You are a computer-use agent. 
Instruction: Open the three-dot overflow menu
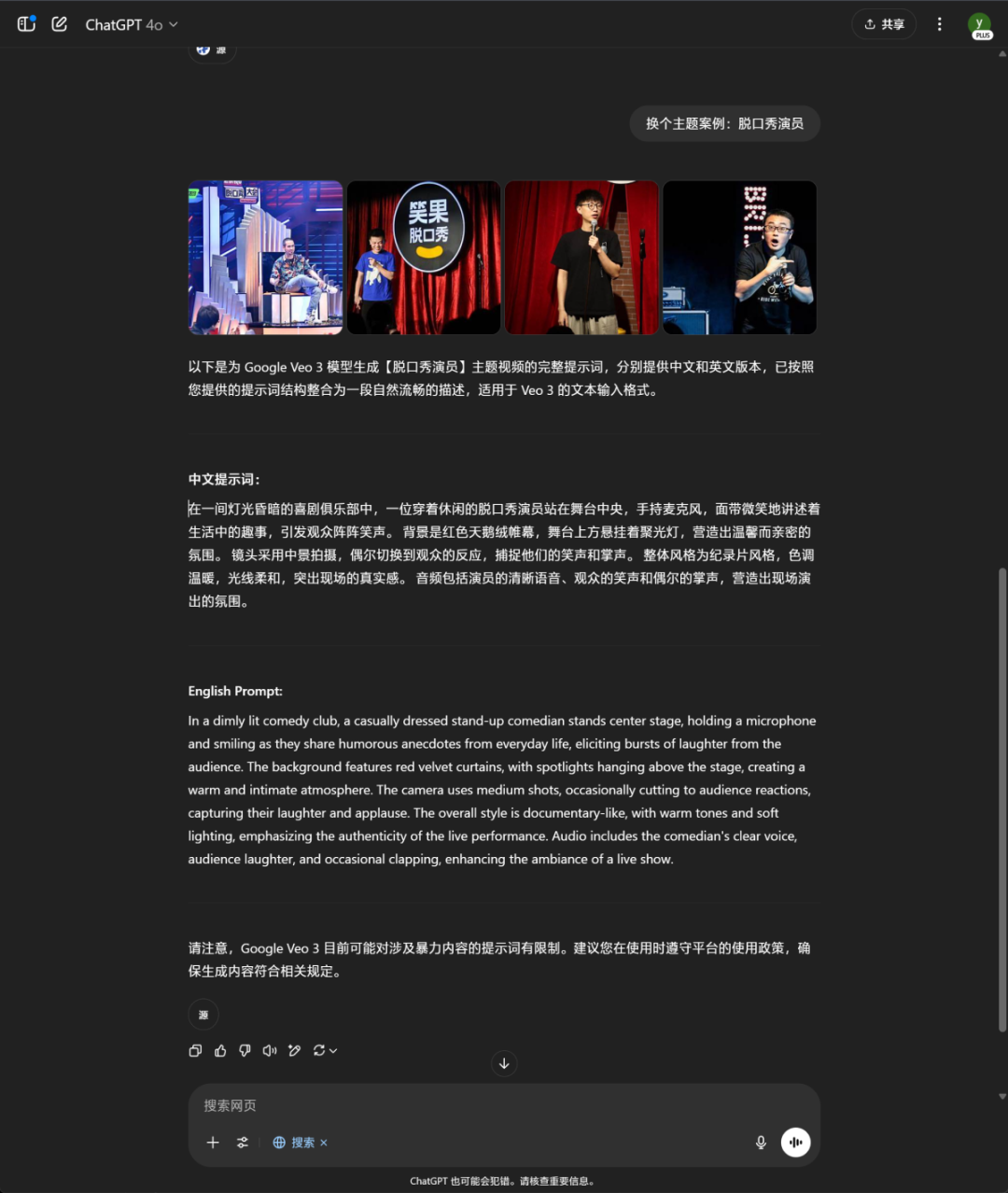(x=939, y=24)
